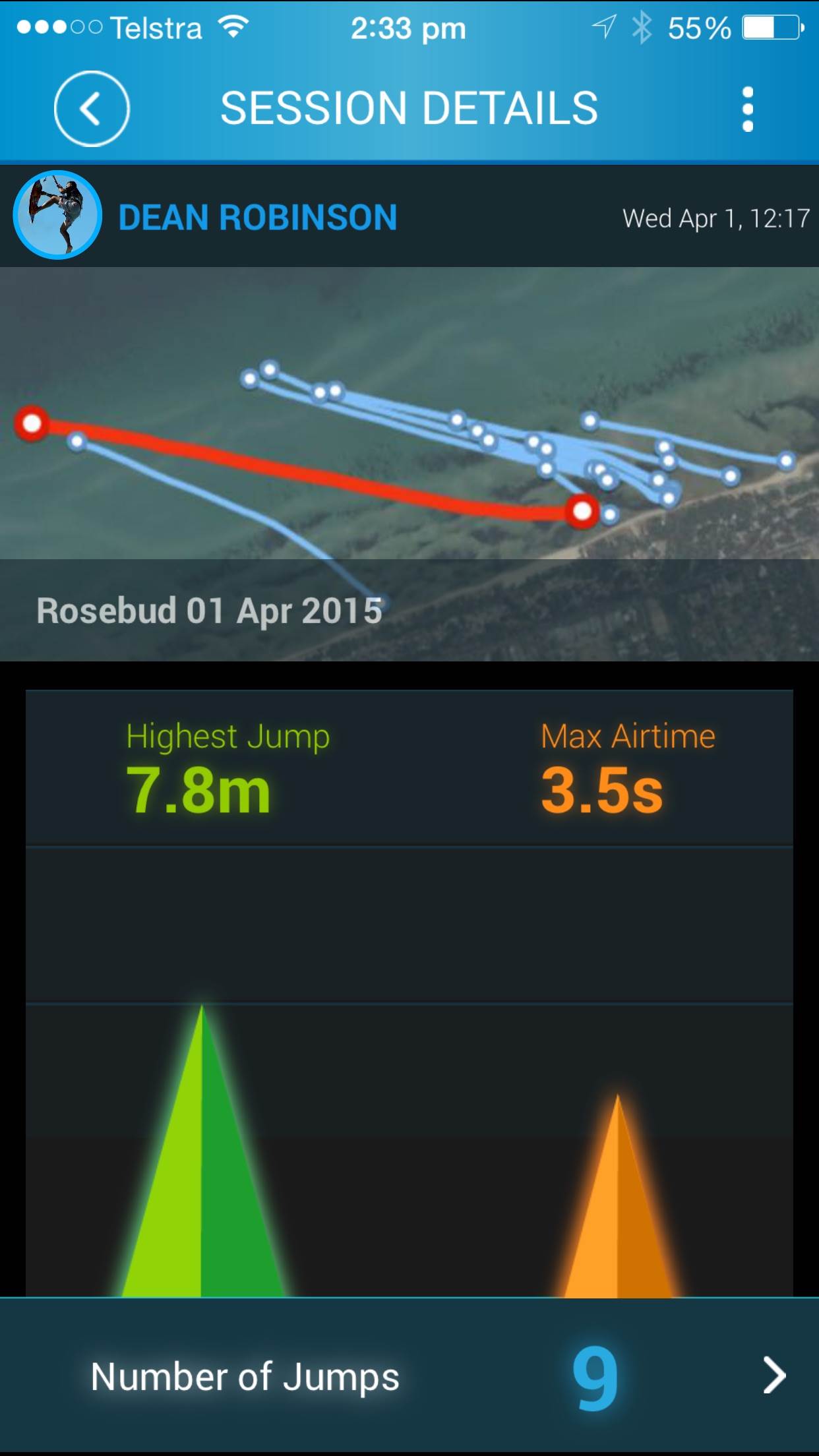Go back from Session Details
This screenshot has height=1456, width=819.
(x=91, y=109)
